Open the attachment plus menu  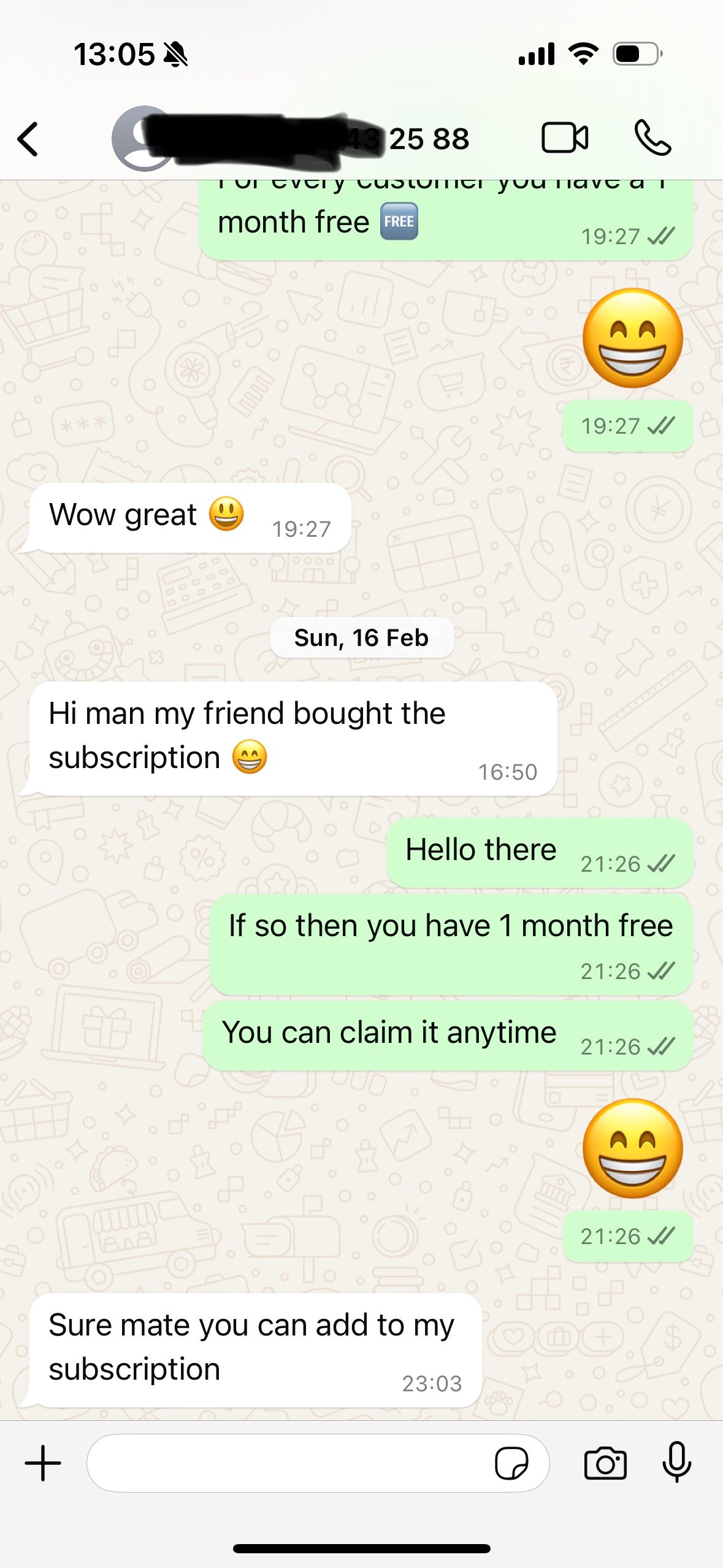[43, 1463]
